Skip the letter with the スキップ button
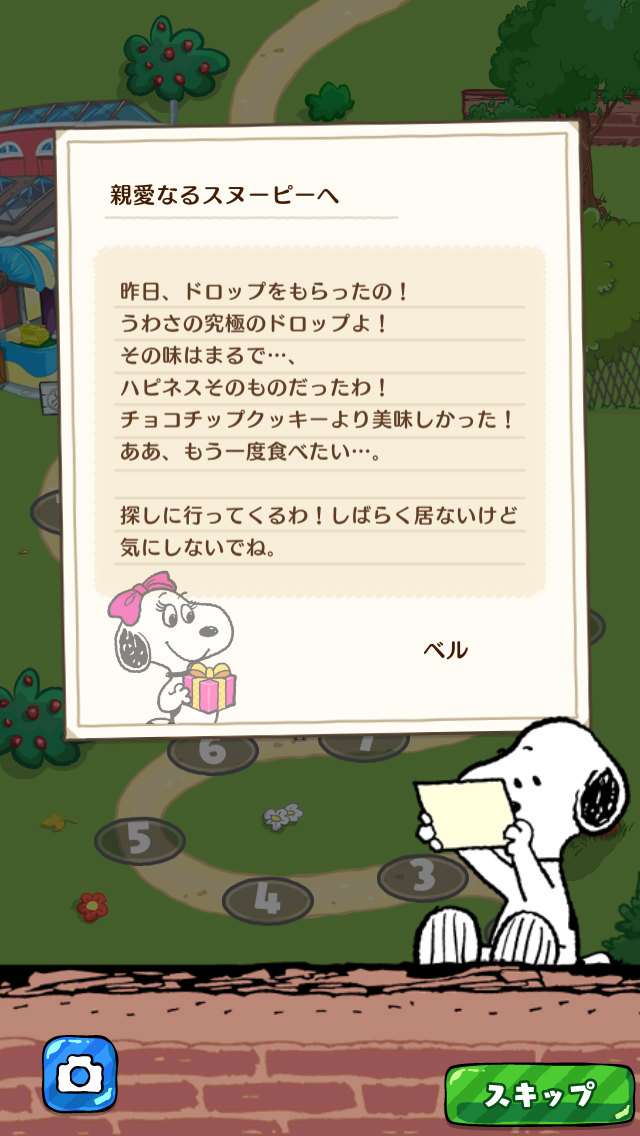 pyautogui.click(x=540, y=1094)
